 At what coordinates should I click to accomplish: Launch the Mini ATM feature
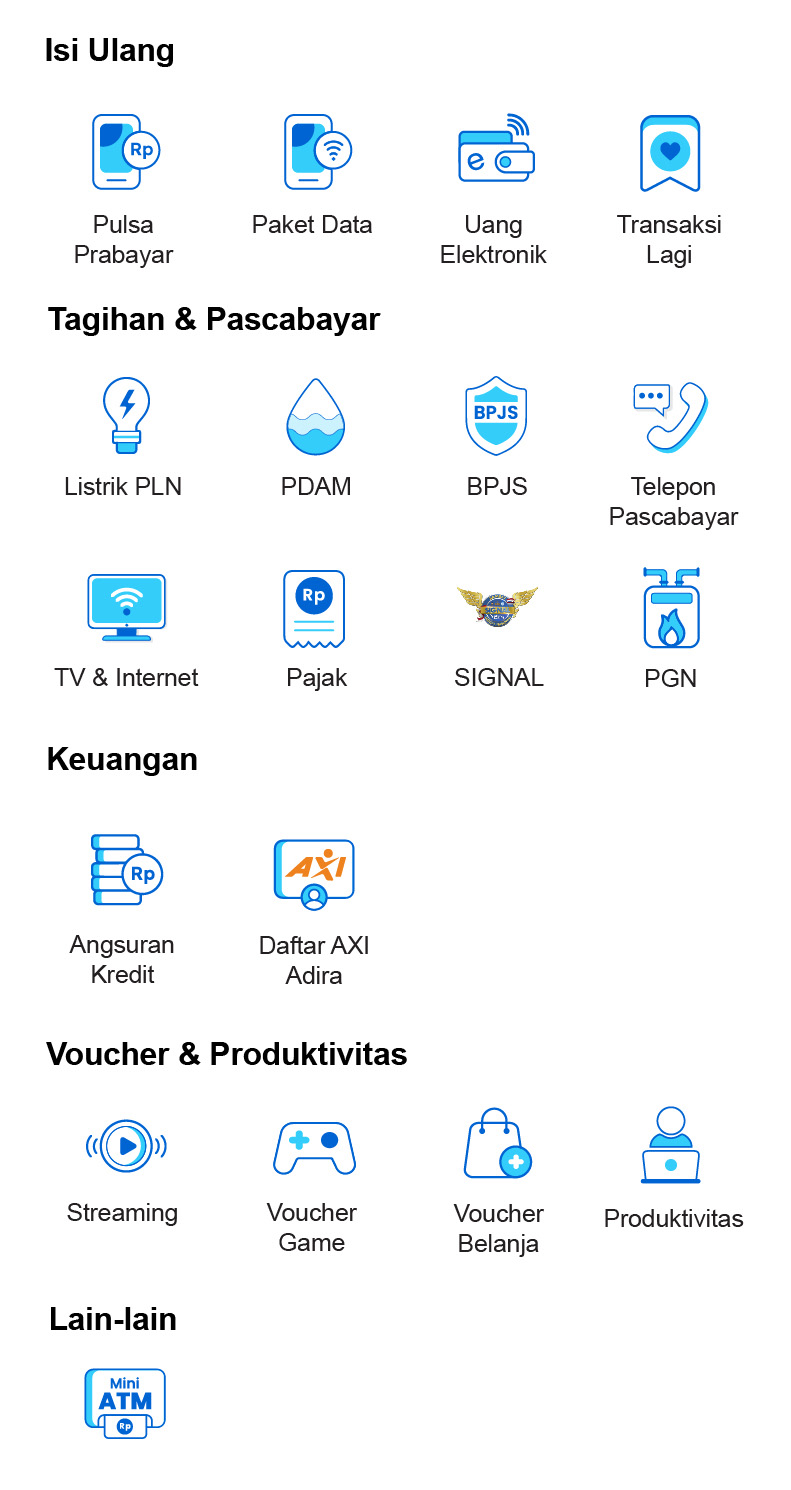[x=125, y=1403]
